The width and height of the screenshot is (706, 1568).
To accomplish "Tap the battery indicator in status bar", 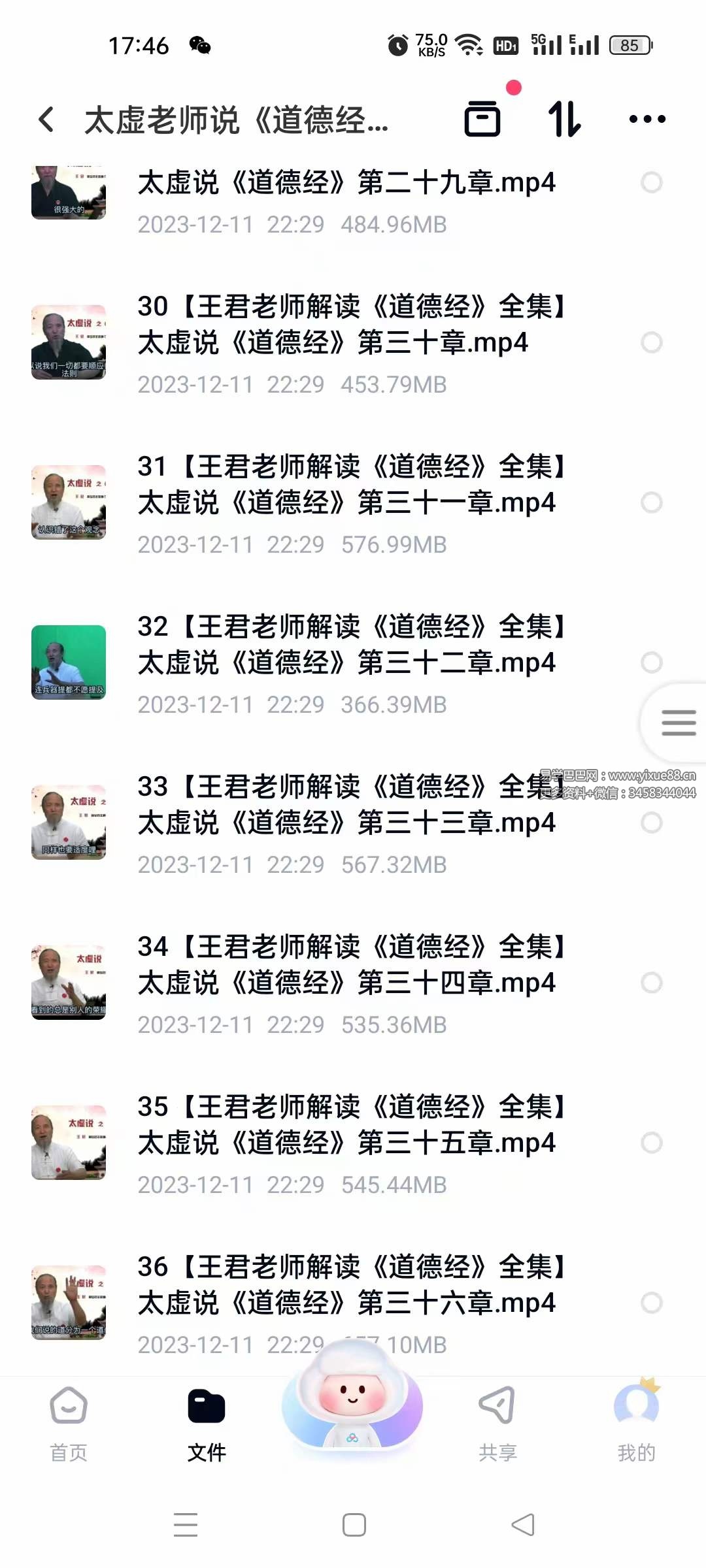I will [x=630, y=44].
